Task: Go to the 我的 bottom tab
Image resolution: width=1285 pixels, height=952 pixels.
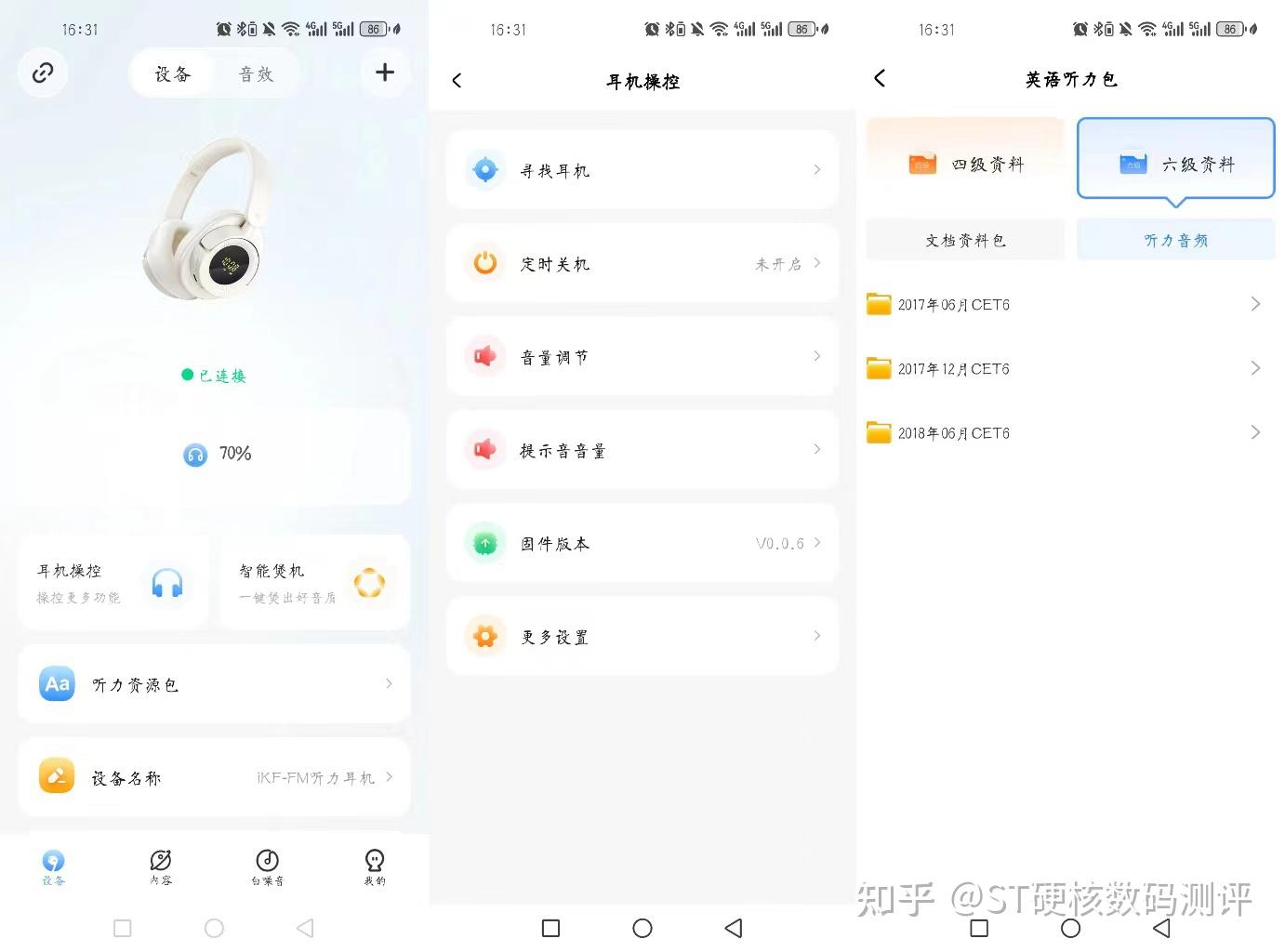Action: click(x=375, y=866)
